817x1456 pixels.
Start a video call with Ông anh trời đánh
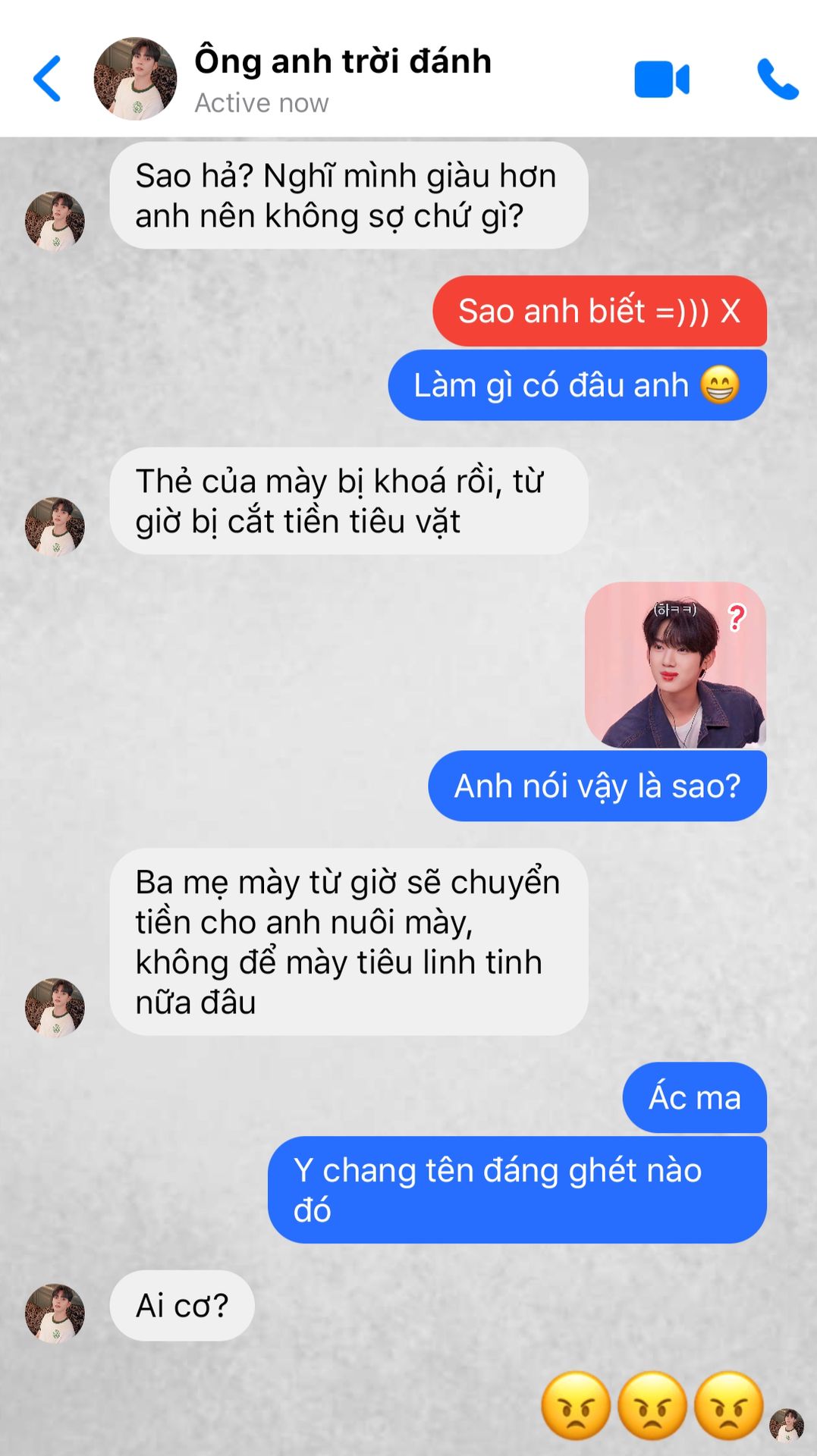click(x=661, y=80)
